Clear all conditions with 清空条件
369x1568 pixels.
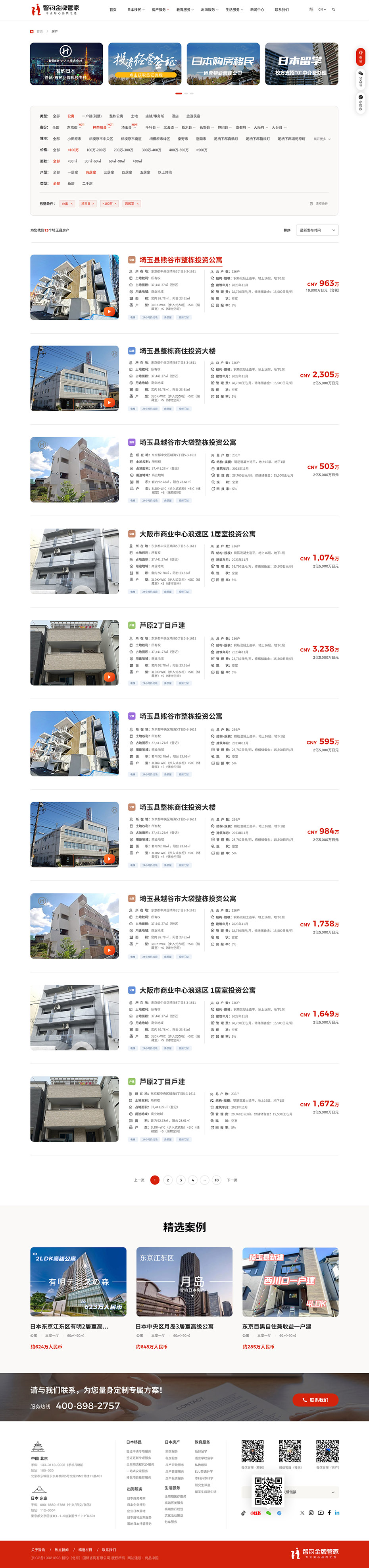[x=319, y=204]
